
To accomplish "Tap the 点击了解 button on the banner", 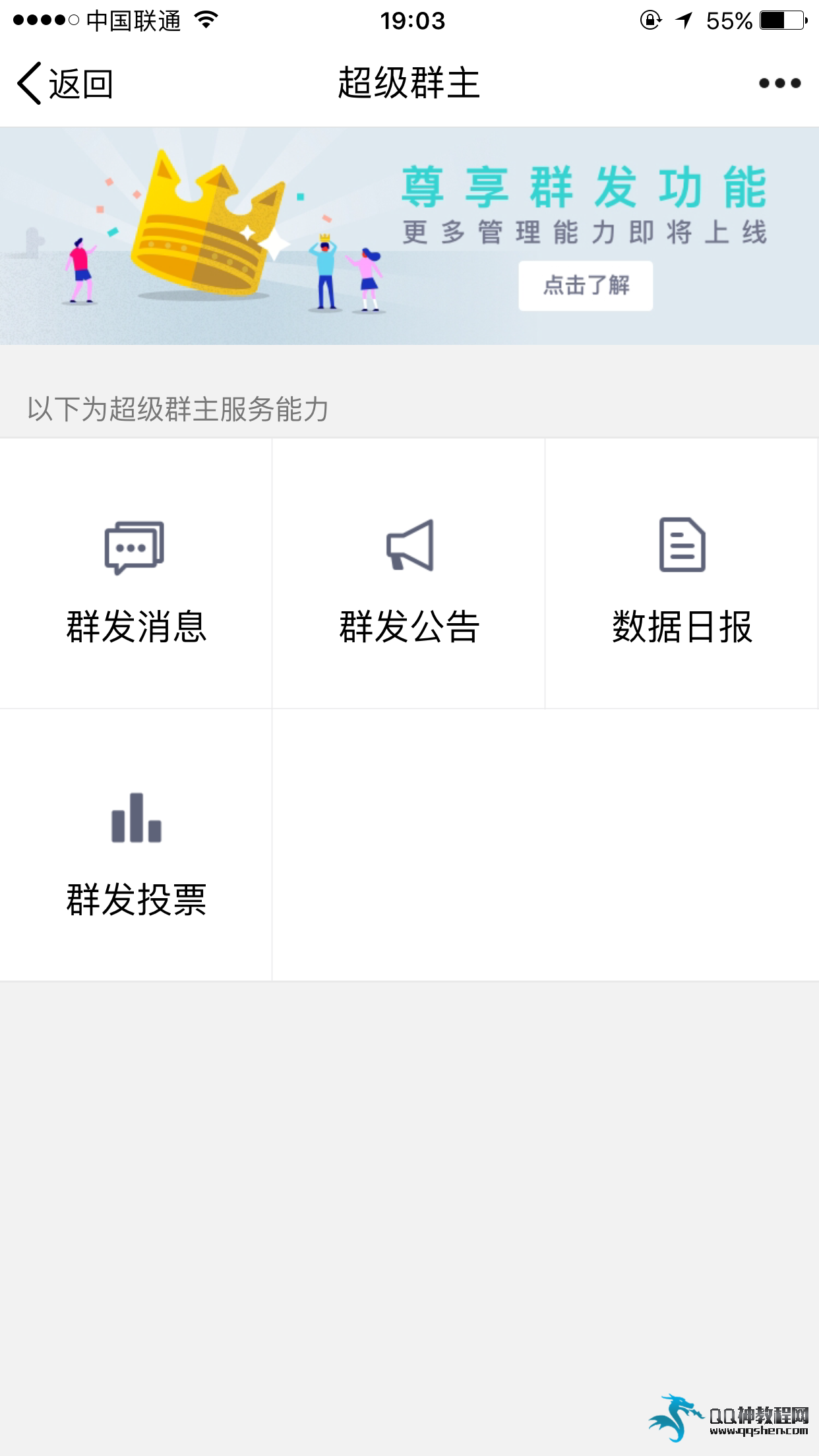I will (586, 286).
